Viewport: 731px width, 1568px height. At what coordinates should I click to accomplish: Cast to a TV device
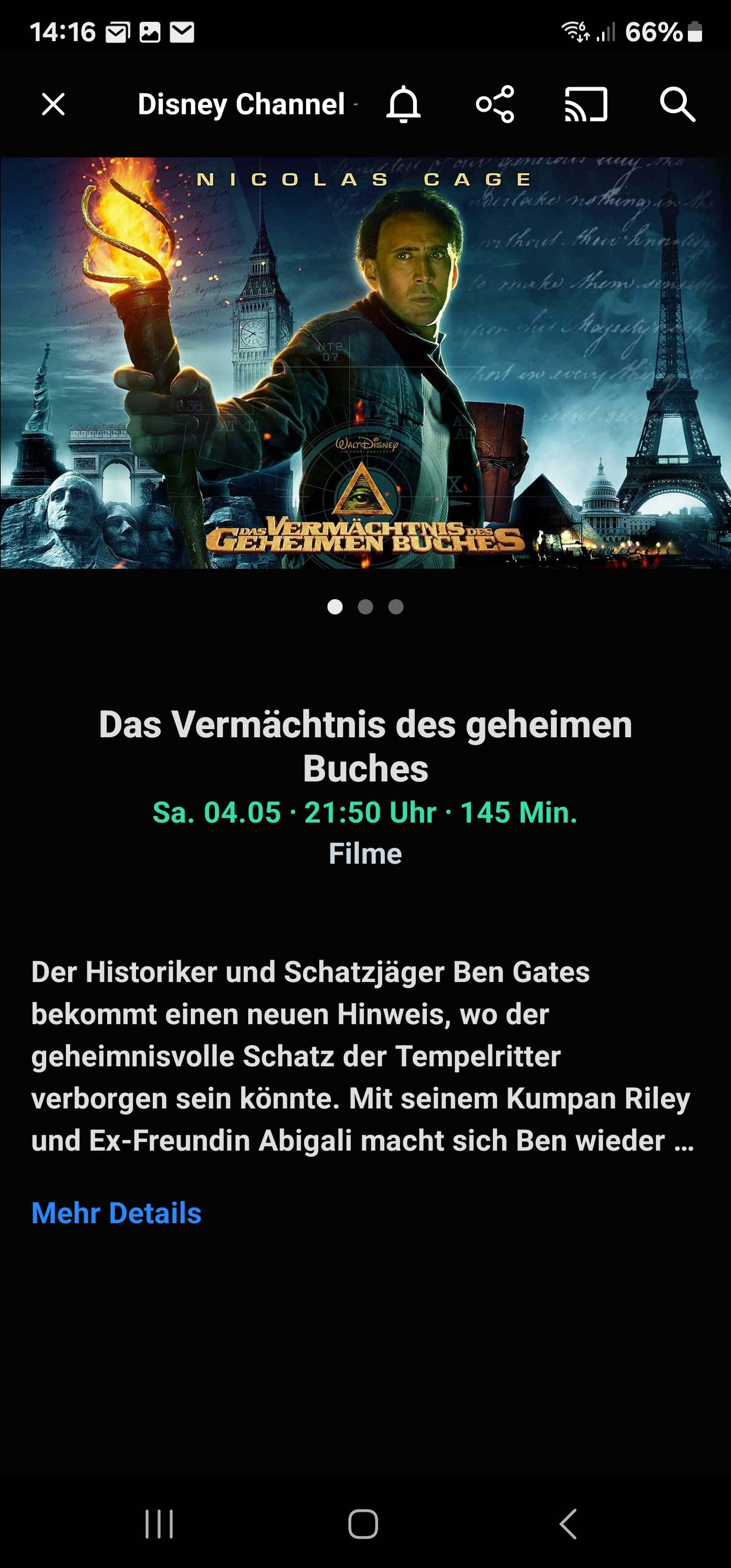coord(586,104)
